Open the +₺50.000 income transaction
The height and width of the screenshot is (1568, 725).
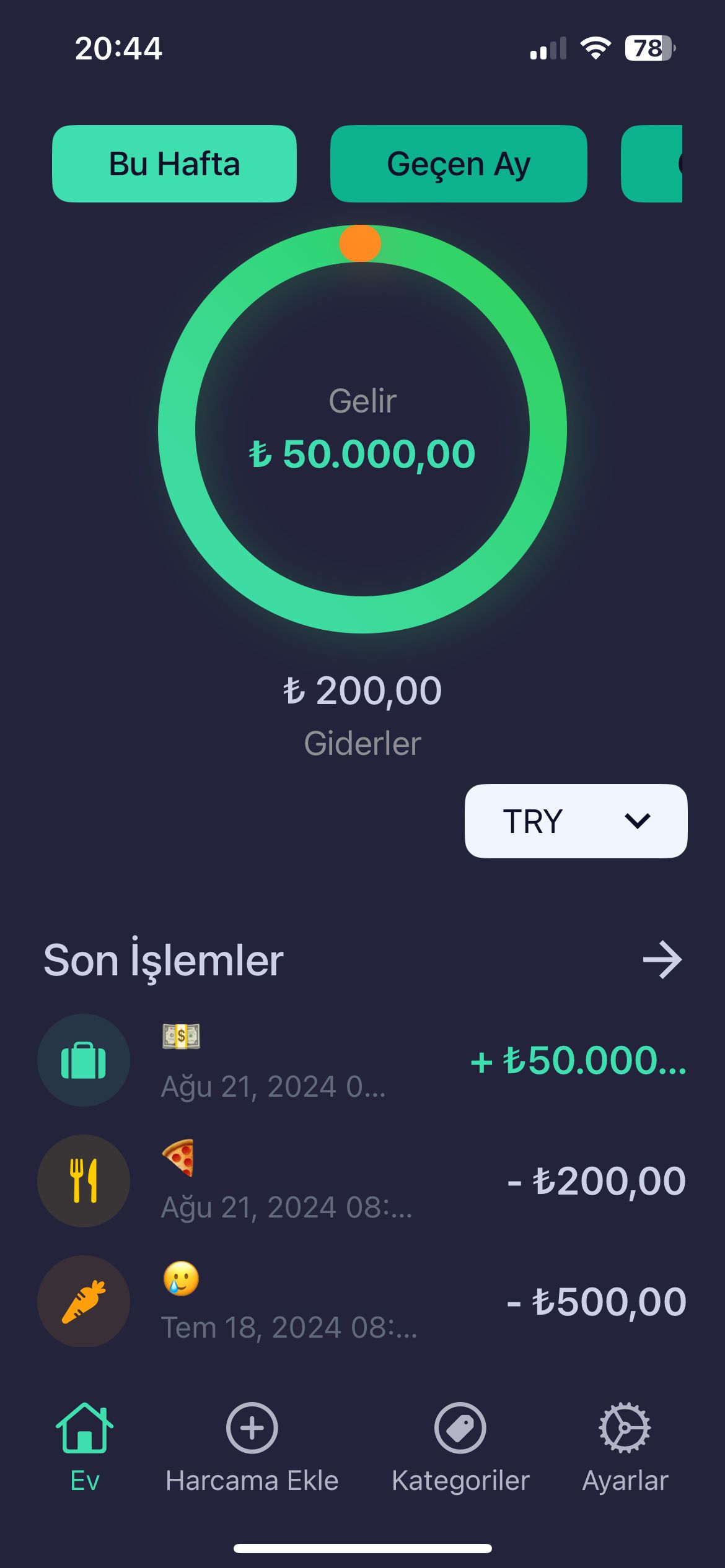[362, 1060]
